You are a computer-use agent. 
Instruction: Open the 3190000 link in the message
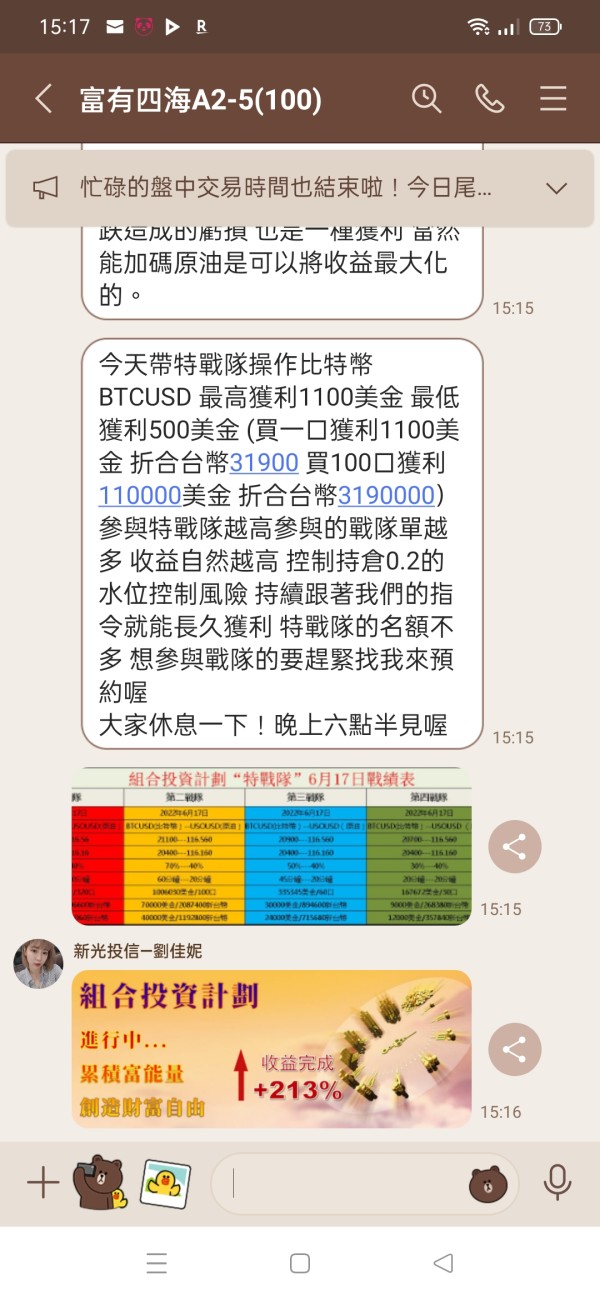(386, 496)
